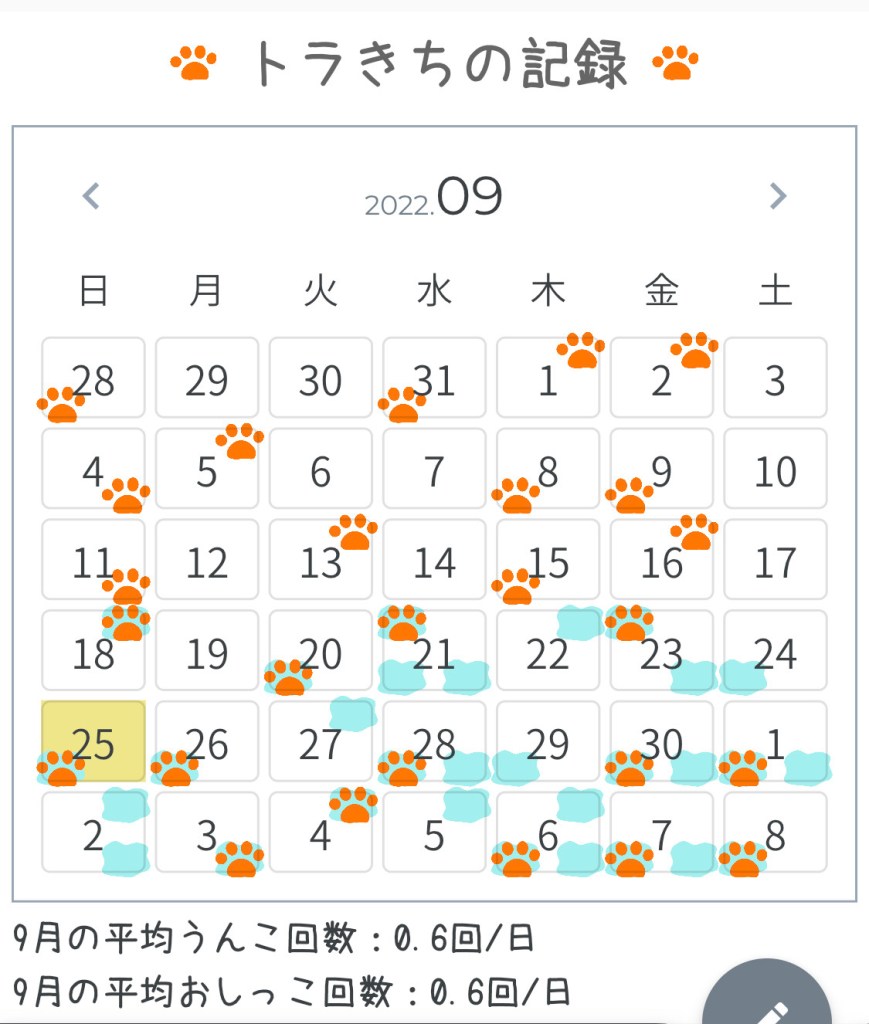View the record for day 20
This screenshot has width=869, height=1024.
(x=321, y=651)
